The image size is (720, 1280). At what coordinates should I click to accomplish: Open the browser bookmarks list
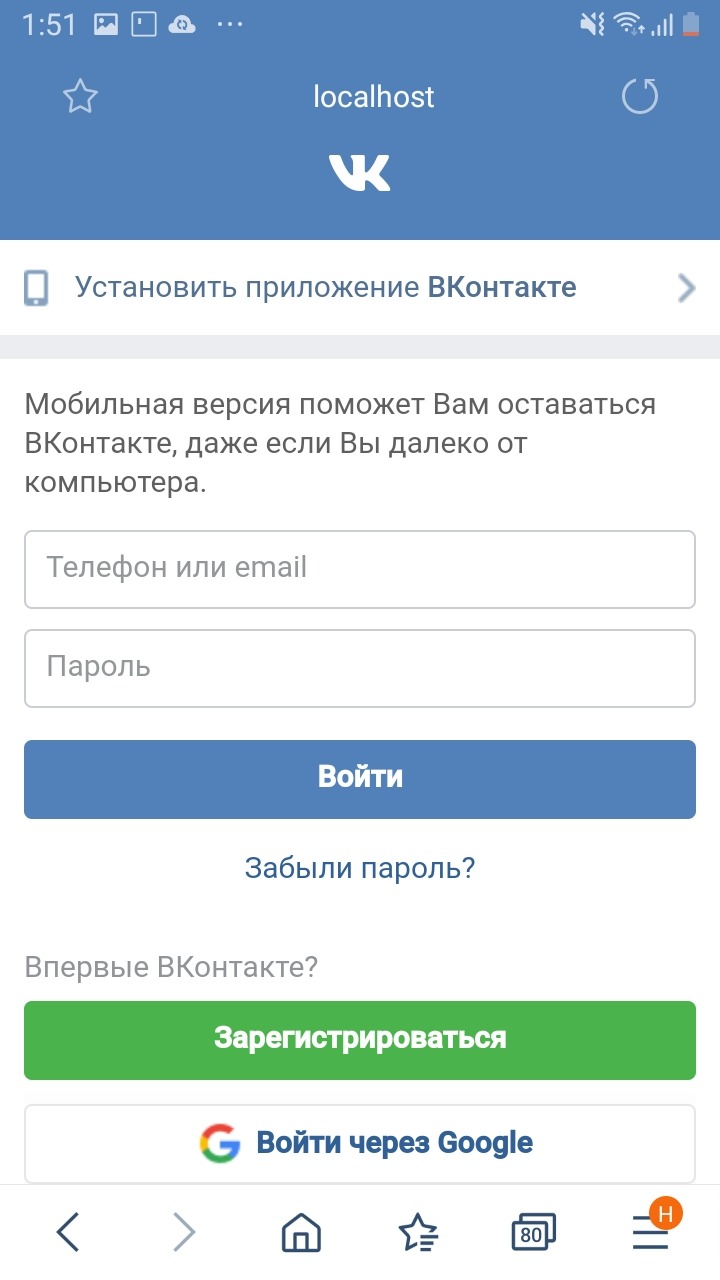pos(417,1232)
